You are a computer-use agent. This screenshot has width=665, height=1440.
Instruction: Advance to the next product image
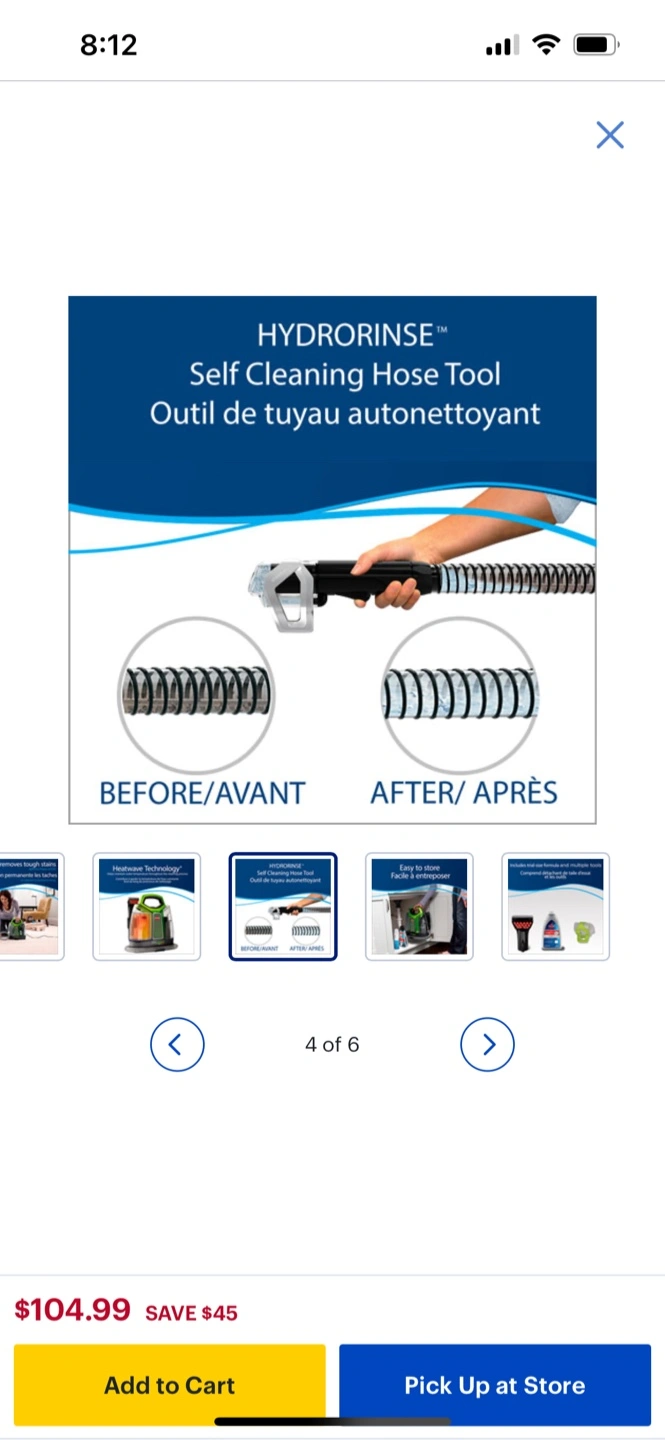487,1045
